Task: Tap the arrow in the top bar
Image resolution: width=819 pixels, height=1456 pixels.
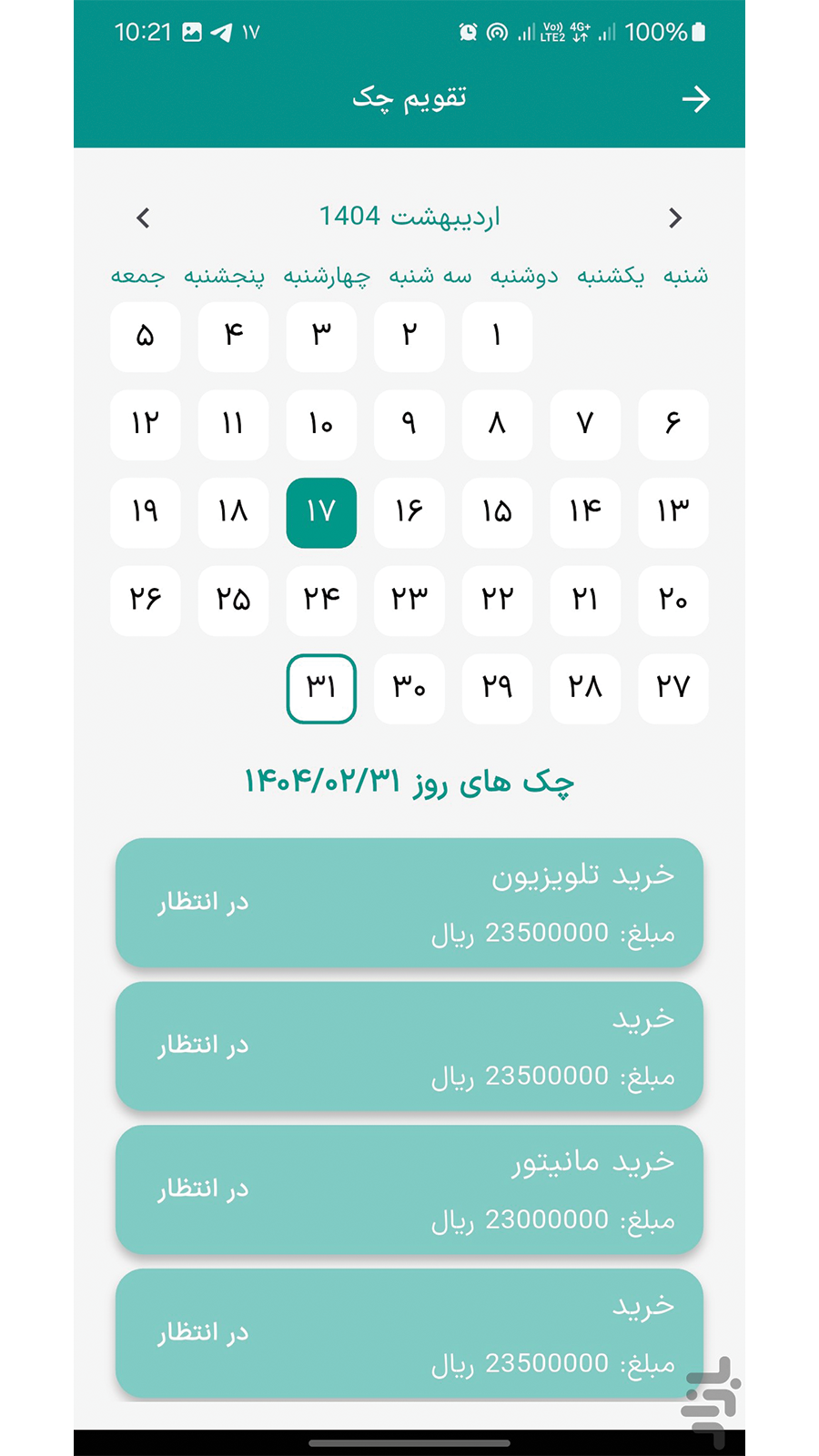Action: point(696,98)
